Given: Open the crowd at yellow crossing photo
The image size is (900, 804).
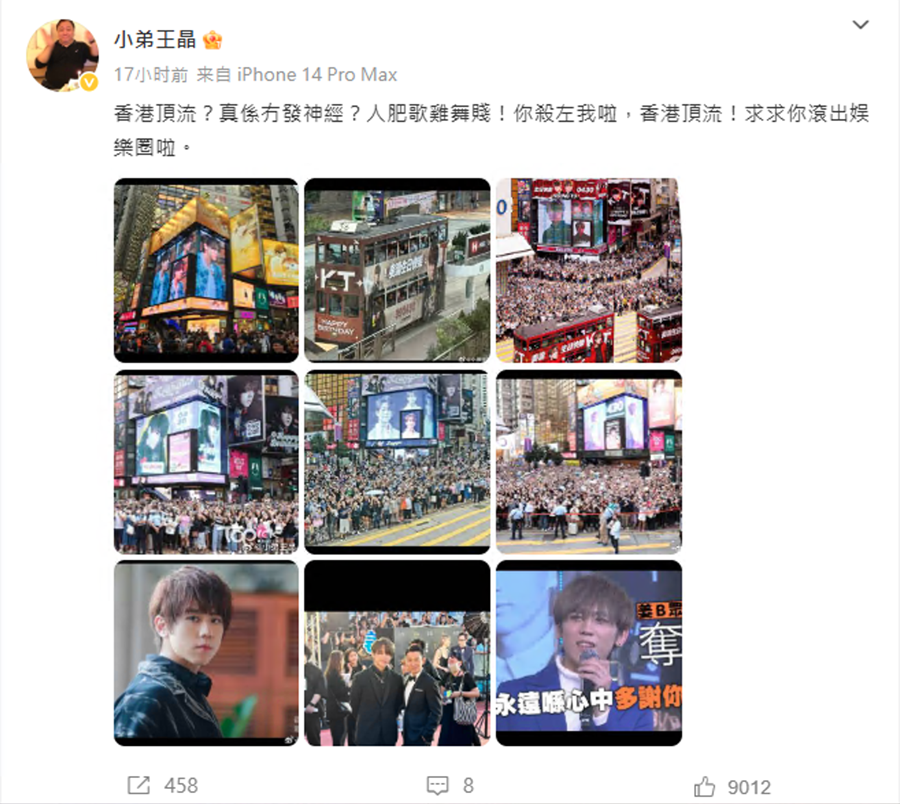Looking at the screenshot, I should point(397,462).
